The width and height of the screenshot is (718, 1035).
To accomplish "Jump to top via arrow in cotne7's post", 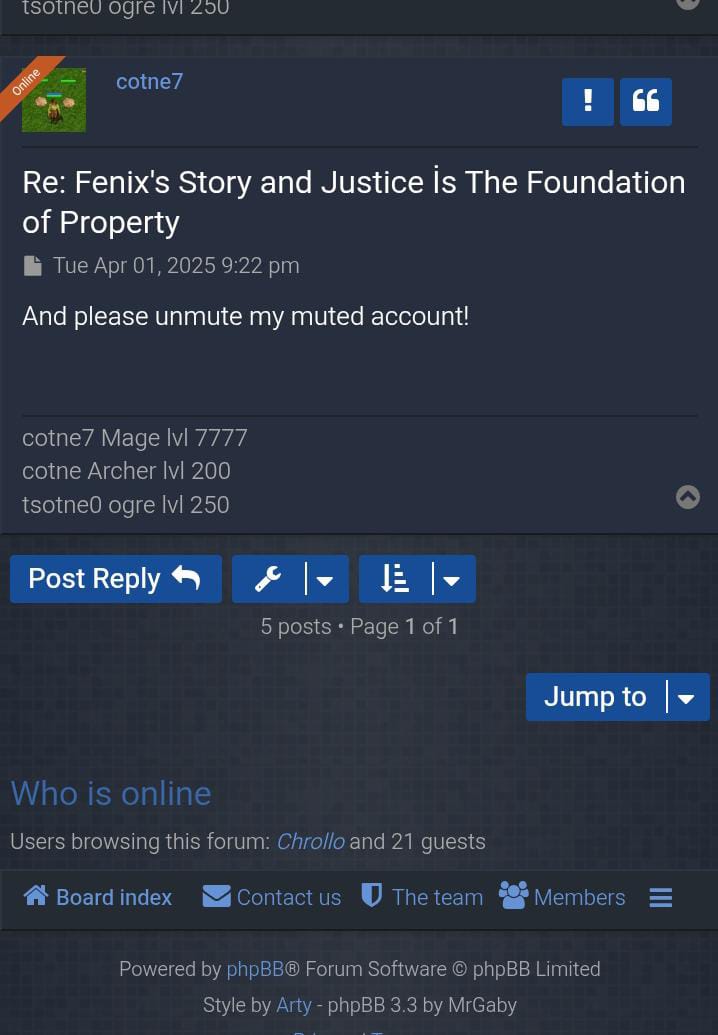I will coord(688,497).
